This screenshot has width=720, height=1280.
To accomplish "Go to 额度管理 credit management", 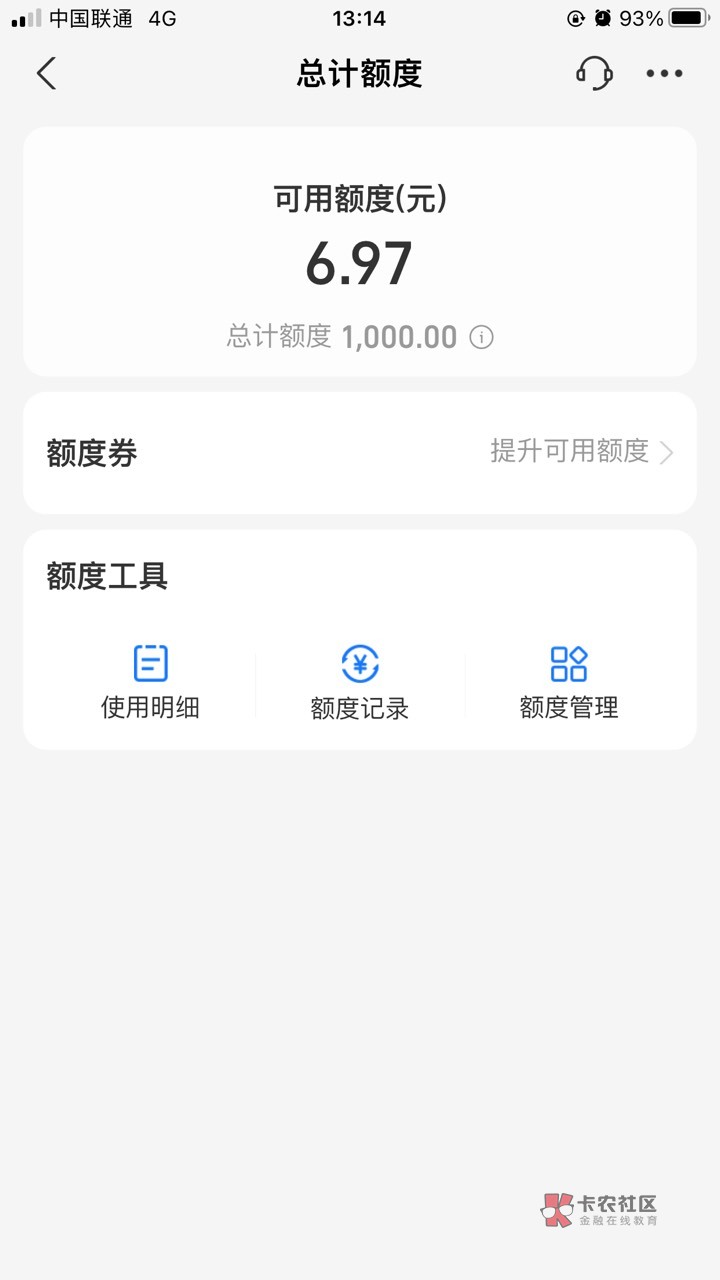I will pyautogui.click(x=569, y=682).
